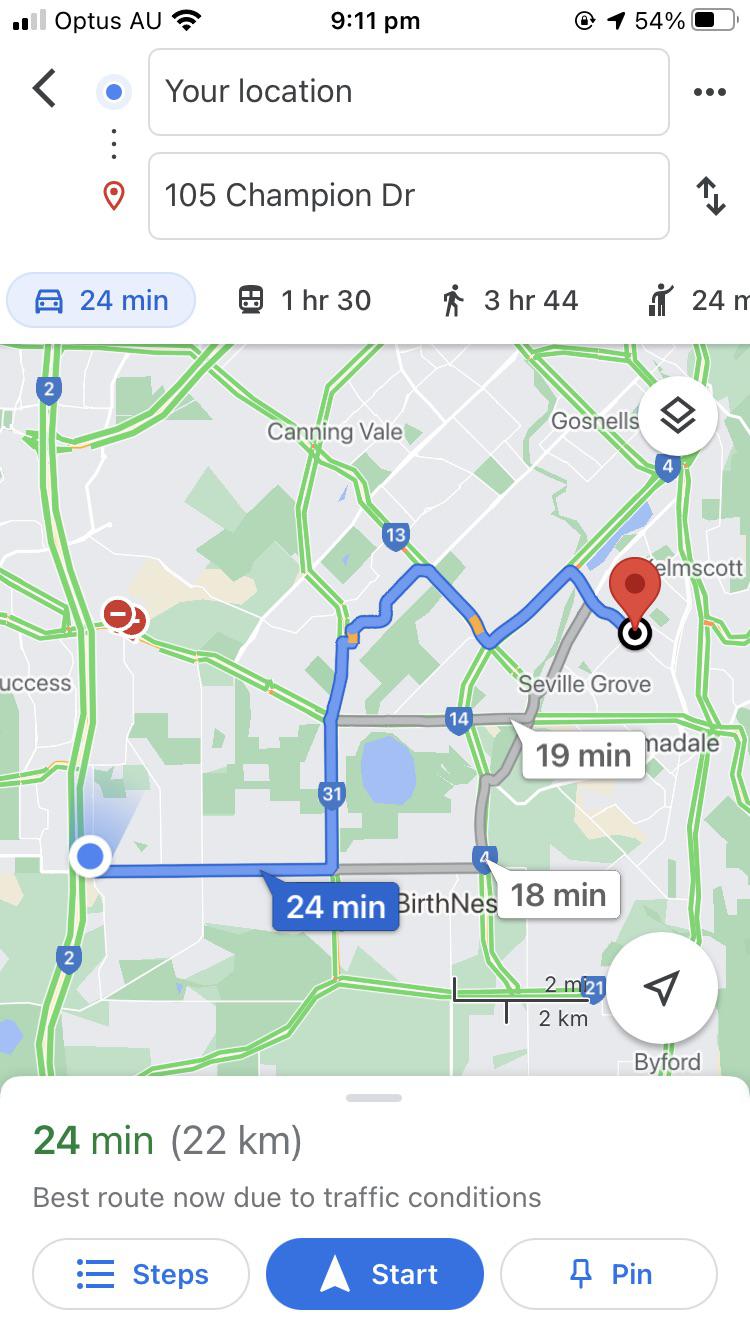Viewport: 750px width, 1334px height.
Task: Edit the destination field showing 105 Champion Dr
Action: pos(409,196)
